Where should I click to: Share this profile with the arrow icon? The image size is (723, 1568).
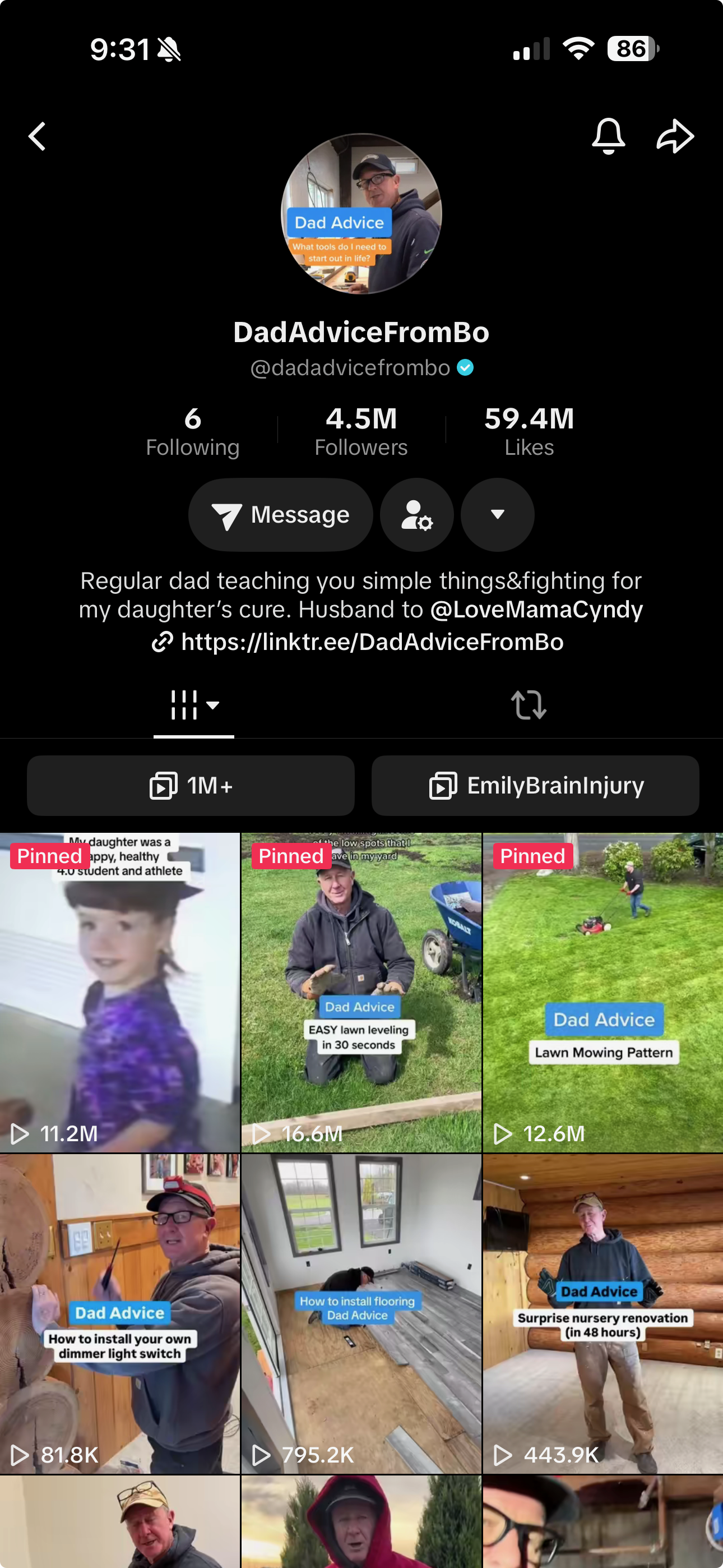pyautogui.click(x=675, y=136)
